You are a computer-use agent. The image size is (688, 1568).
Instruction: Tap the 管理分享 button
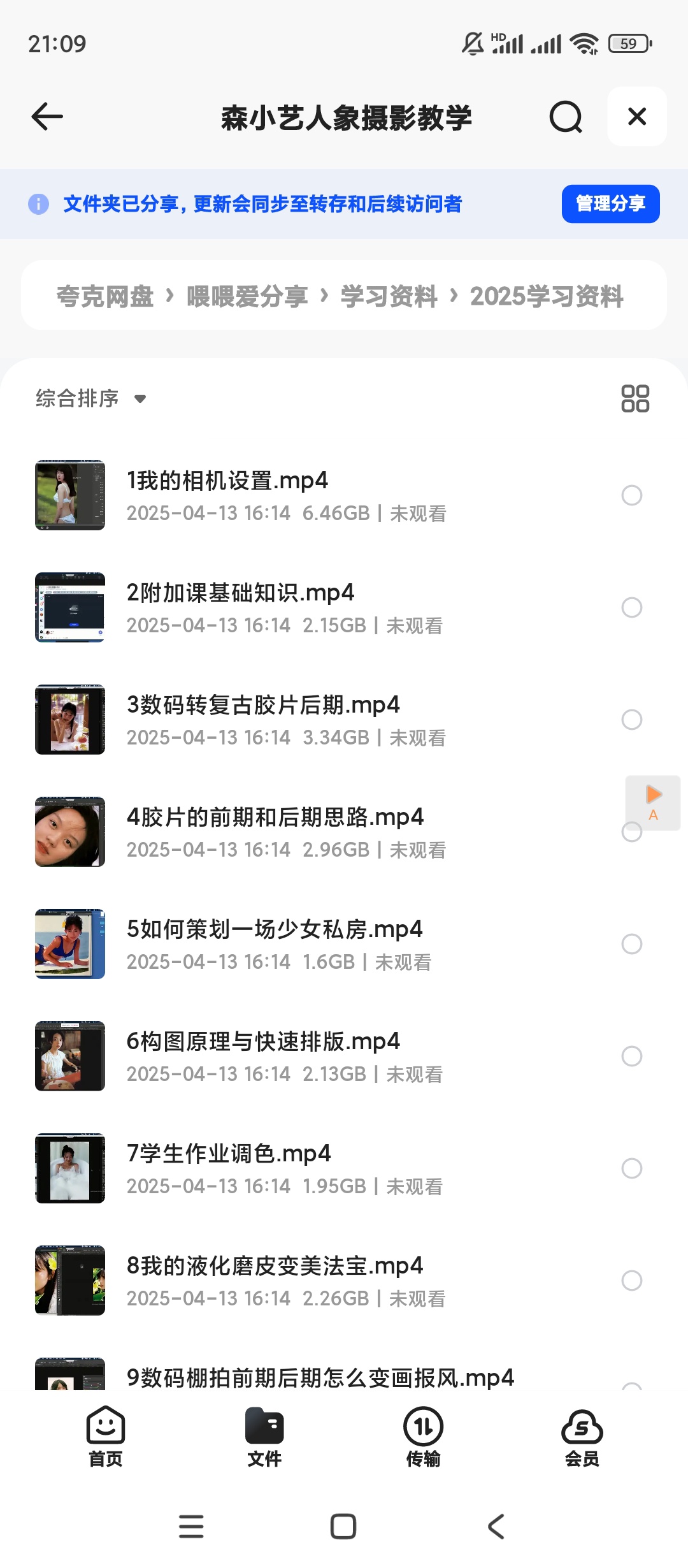coord(610,203)
